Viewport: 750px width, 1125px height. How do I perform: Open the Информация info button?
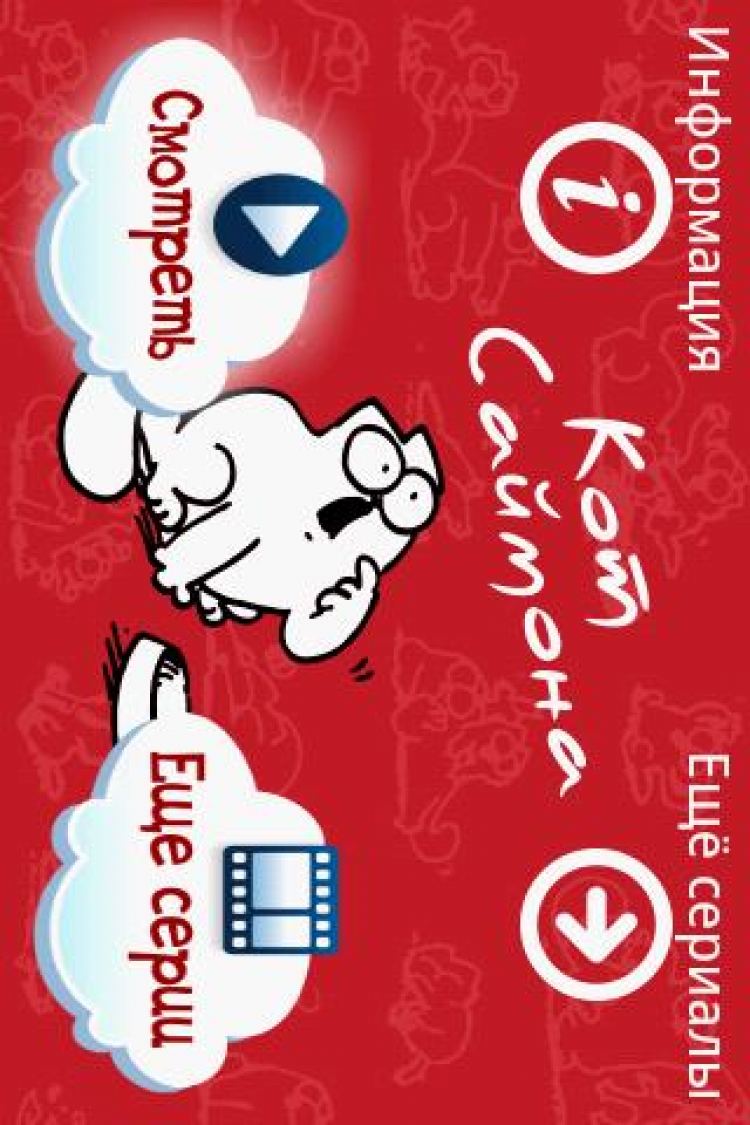(596, 199)
